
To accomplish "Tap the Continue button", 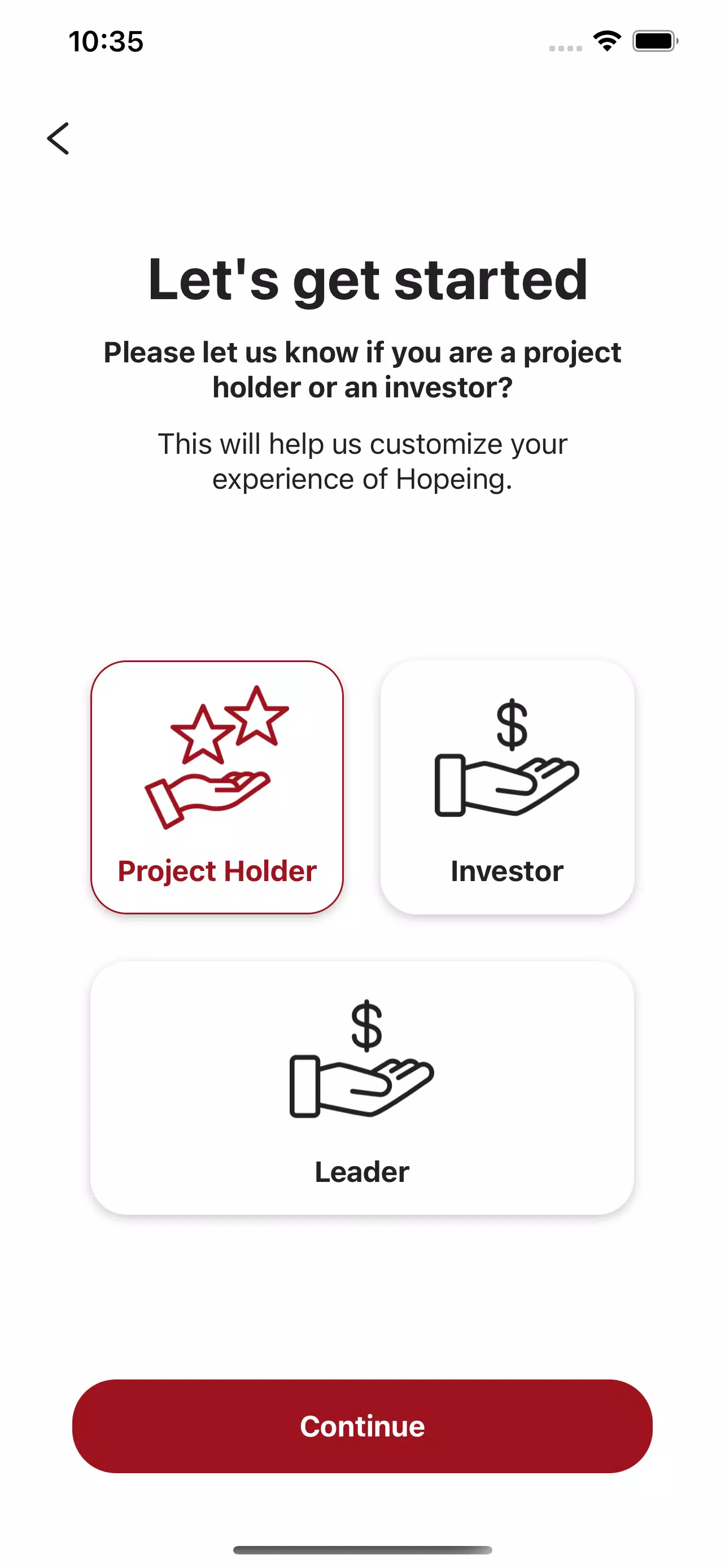I will pos(362,1426).
